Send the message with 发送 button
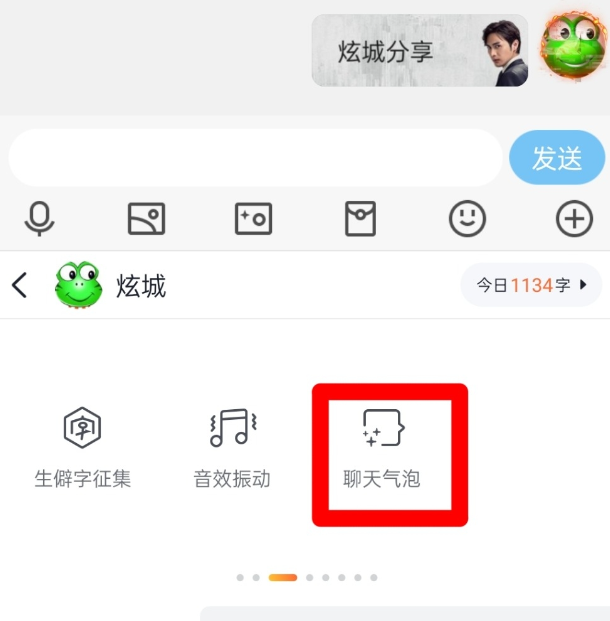This screenshot has height=621, width=610. 557,158
